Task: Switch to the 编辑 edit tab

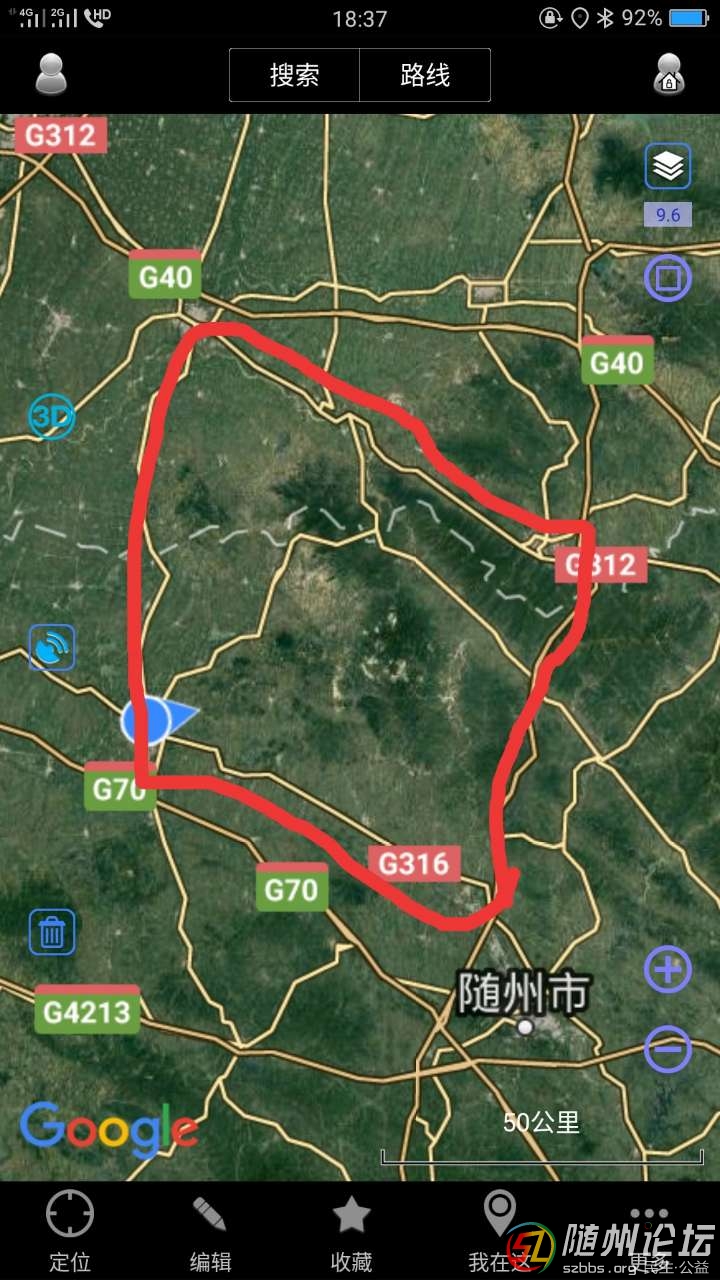Action: point(210,1231)
